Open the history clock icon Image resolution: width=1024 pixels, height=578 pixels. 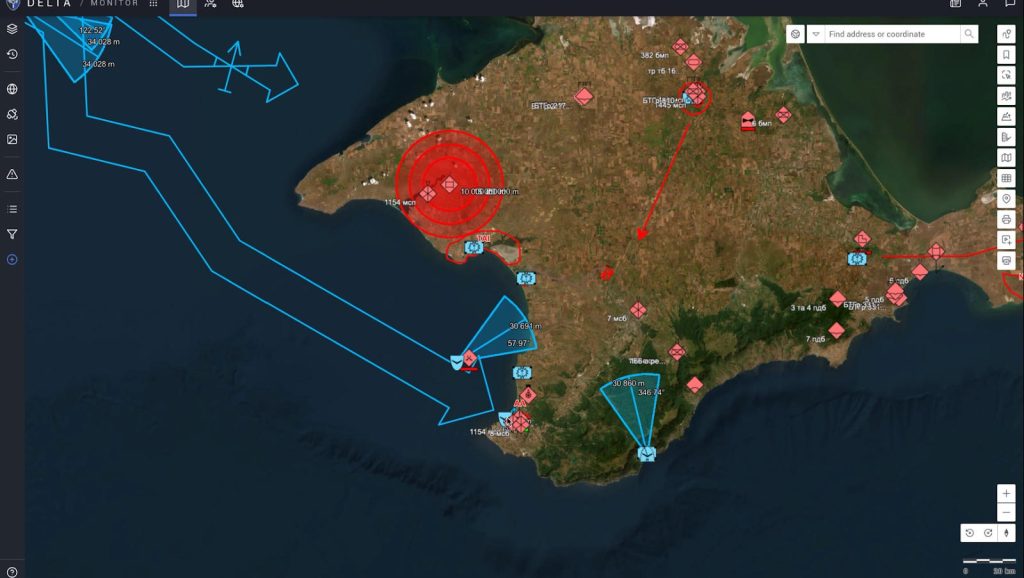[12, 54]
